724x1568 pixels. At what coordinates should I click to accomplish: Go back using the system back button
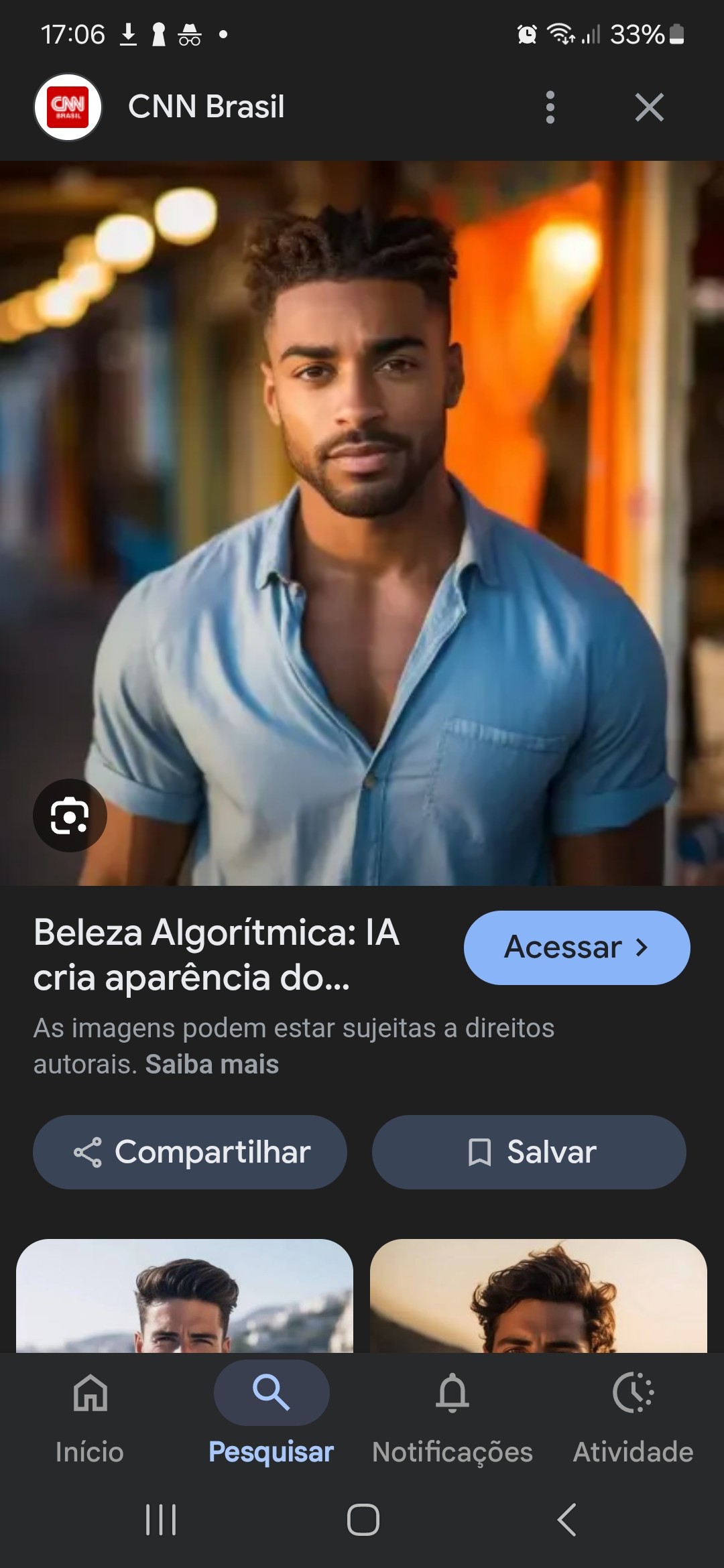566,1519
